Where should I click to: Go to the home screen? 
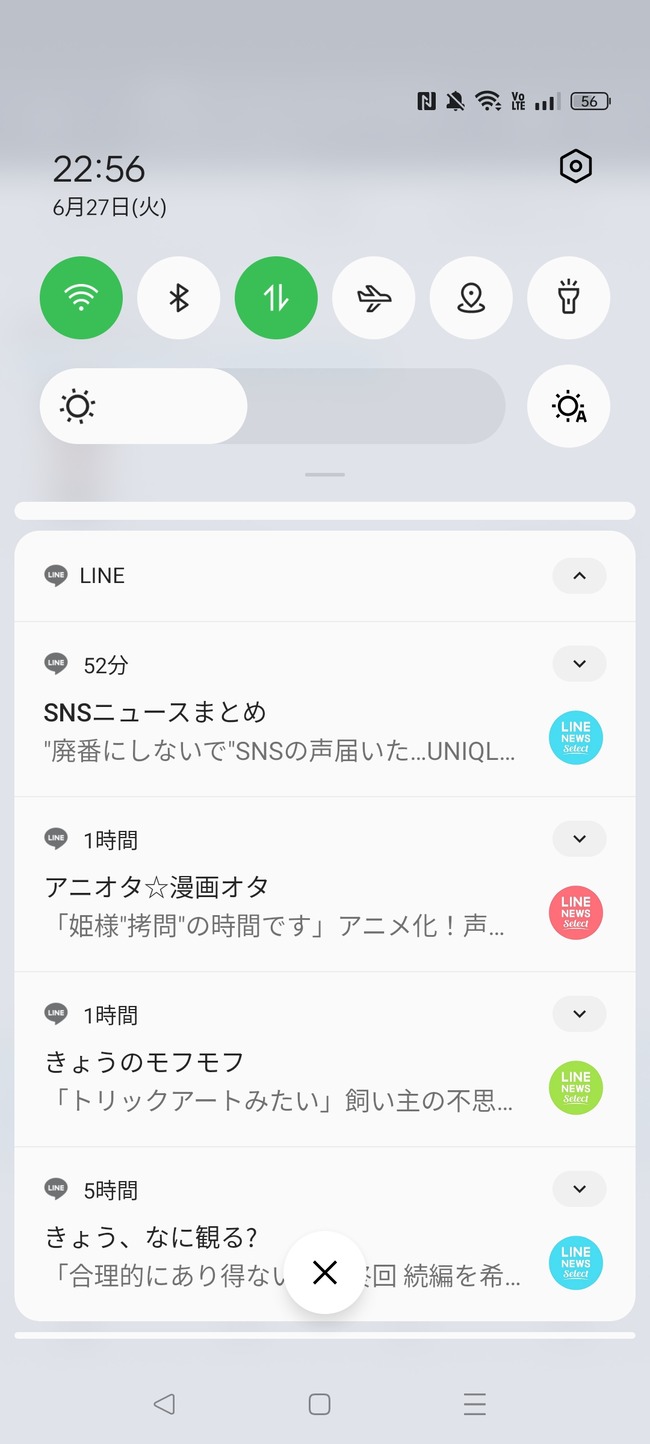(x=319, y=1404)
